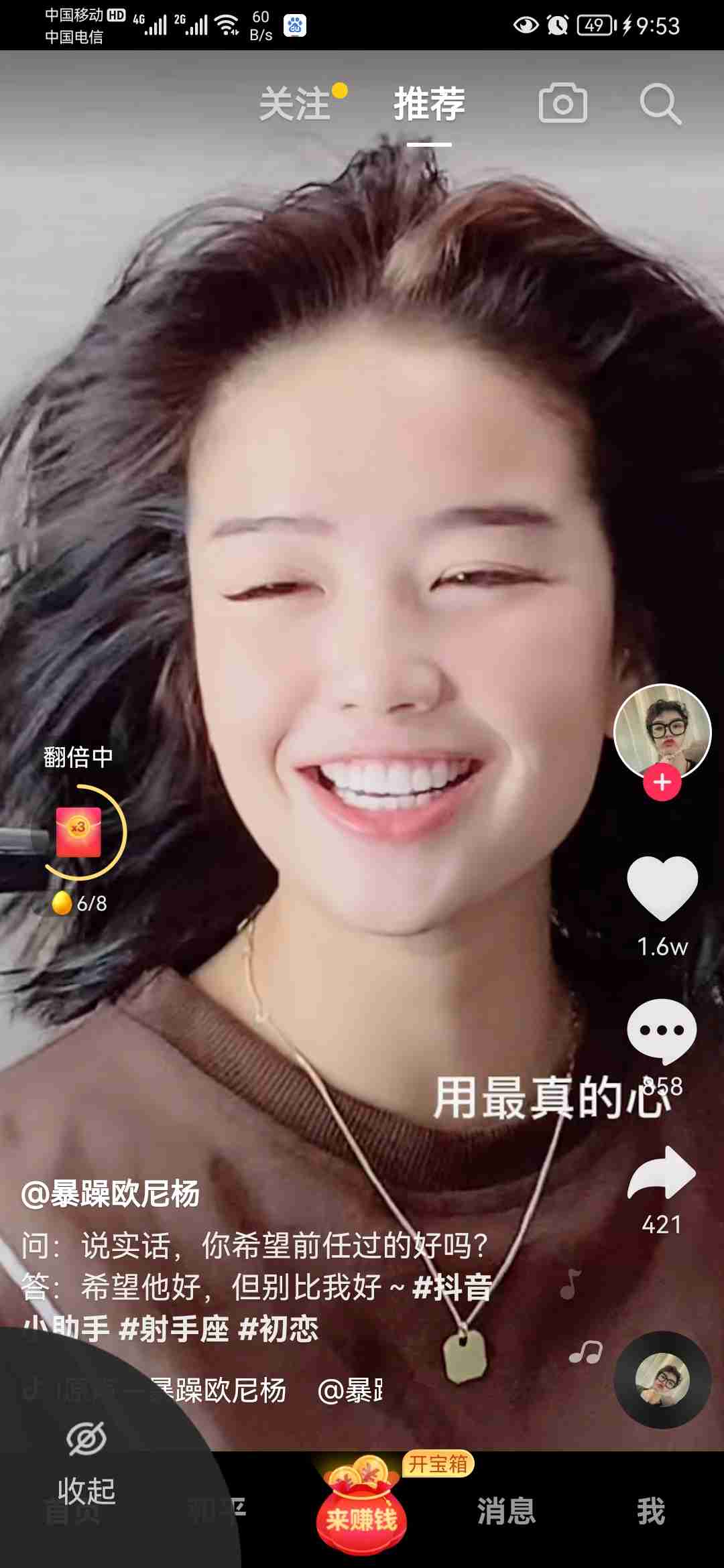Tap the x3 red envelope reward
This screenshot has height=1568, width=724.
click(79, 832)
